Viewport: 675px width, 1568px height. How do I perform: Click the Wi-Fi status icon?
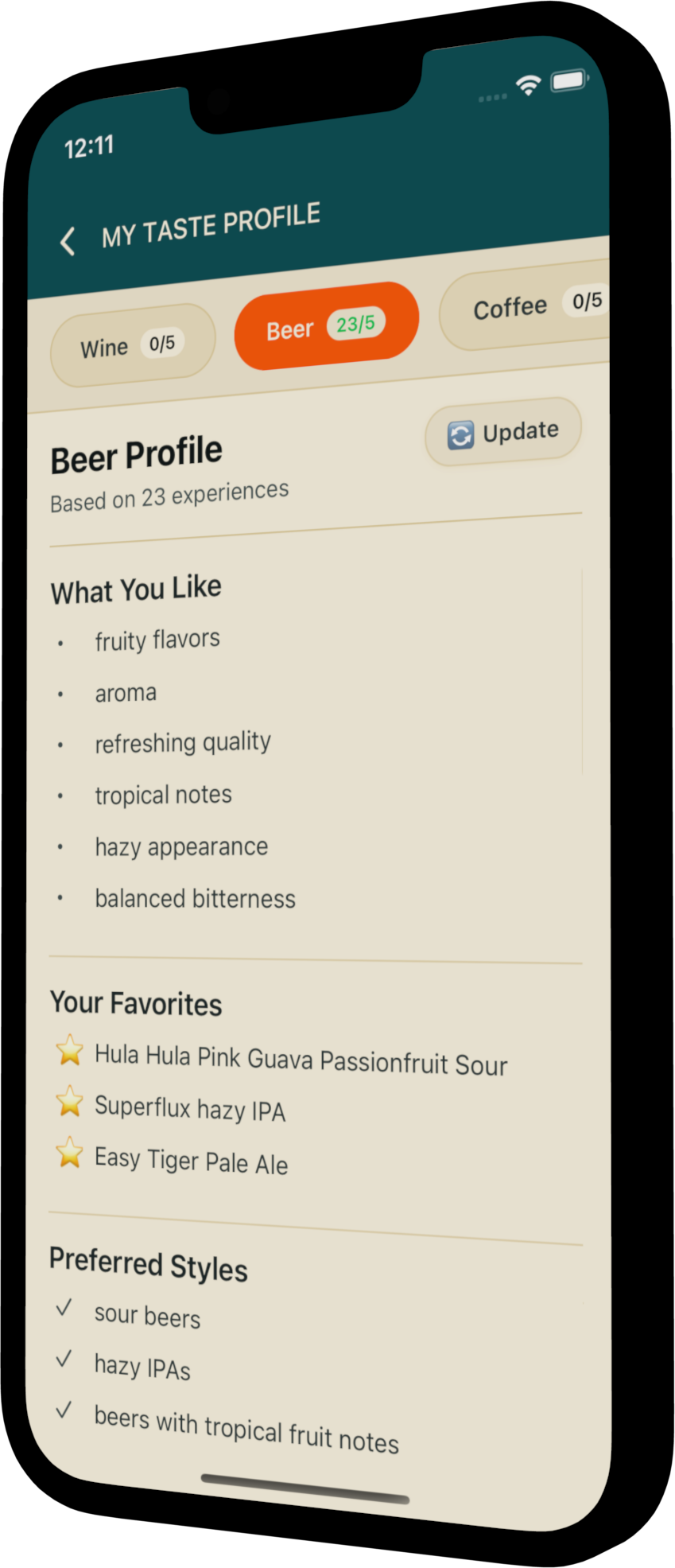coord(527,85)
